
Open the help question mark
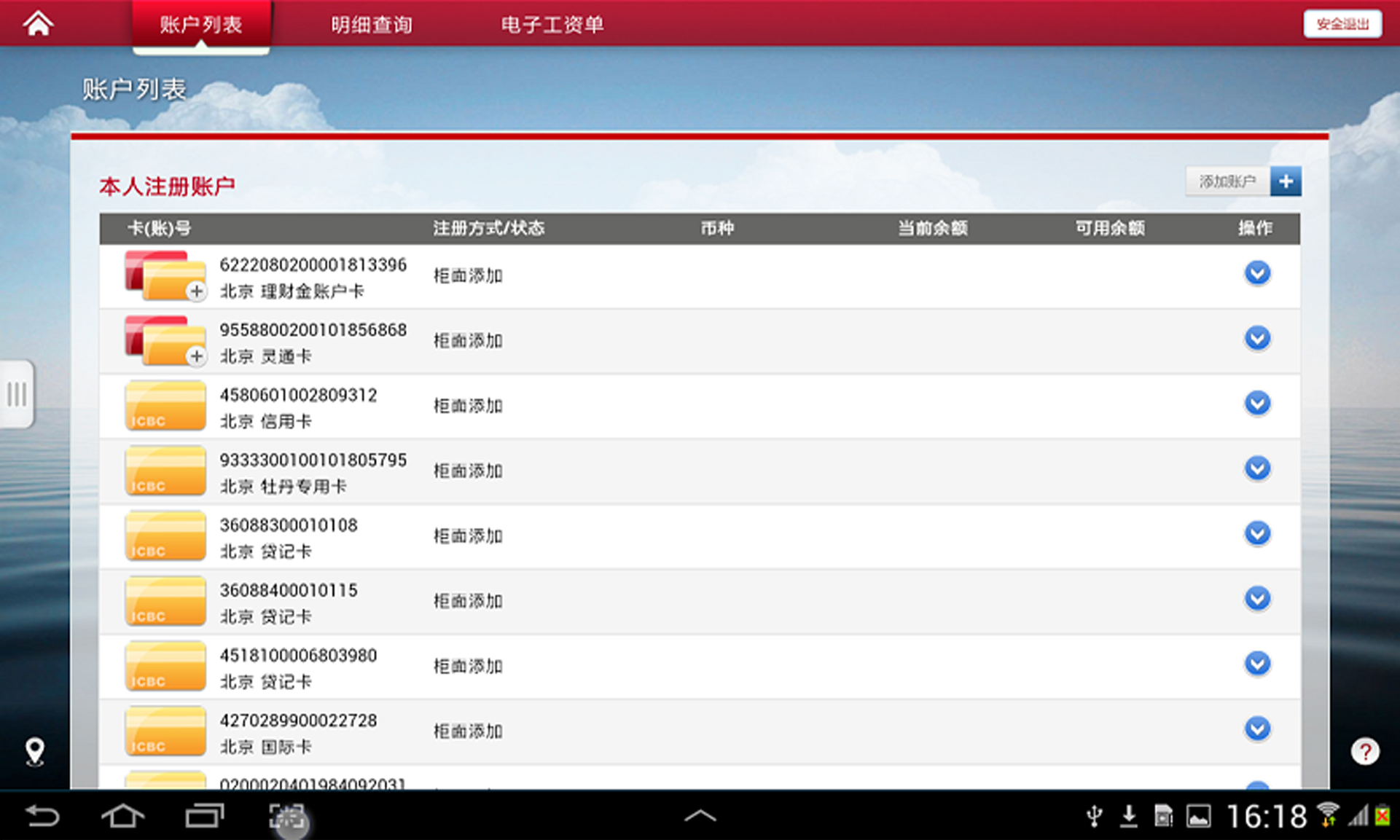point(1364,751)
